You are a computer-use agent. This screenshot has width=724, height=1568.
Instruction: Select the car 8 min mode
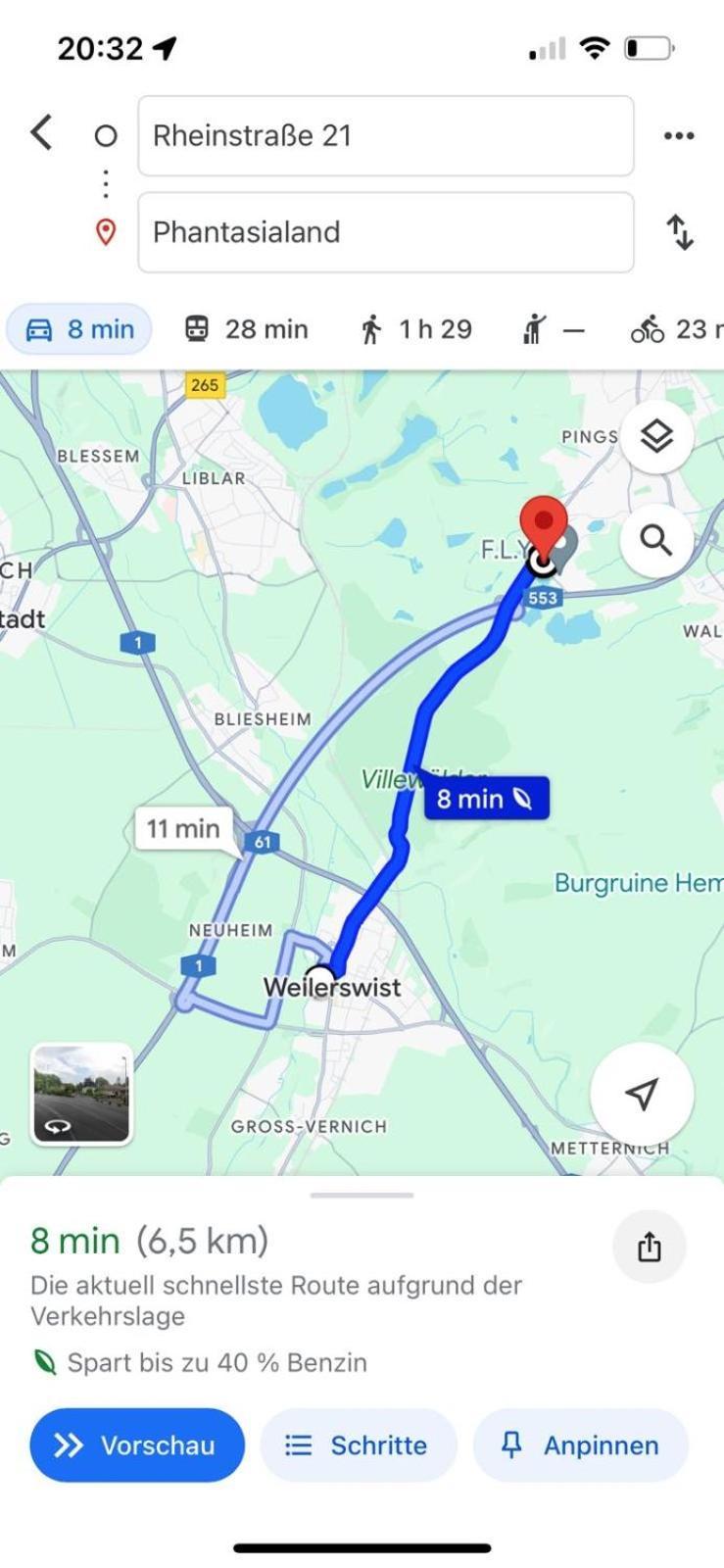80,329
